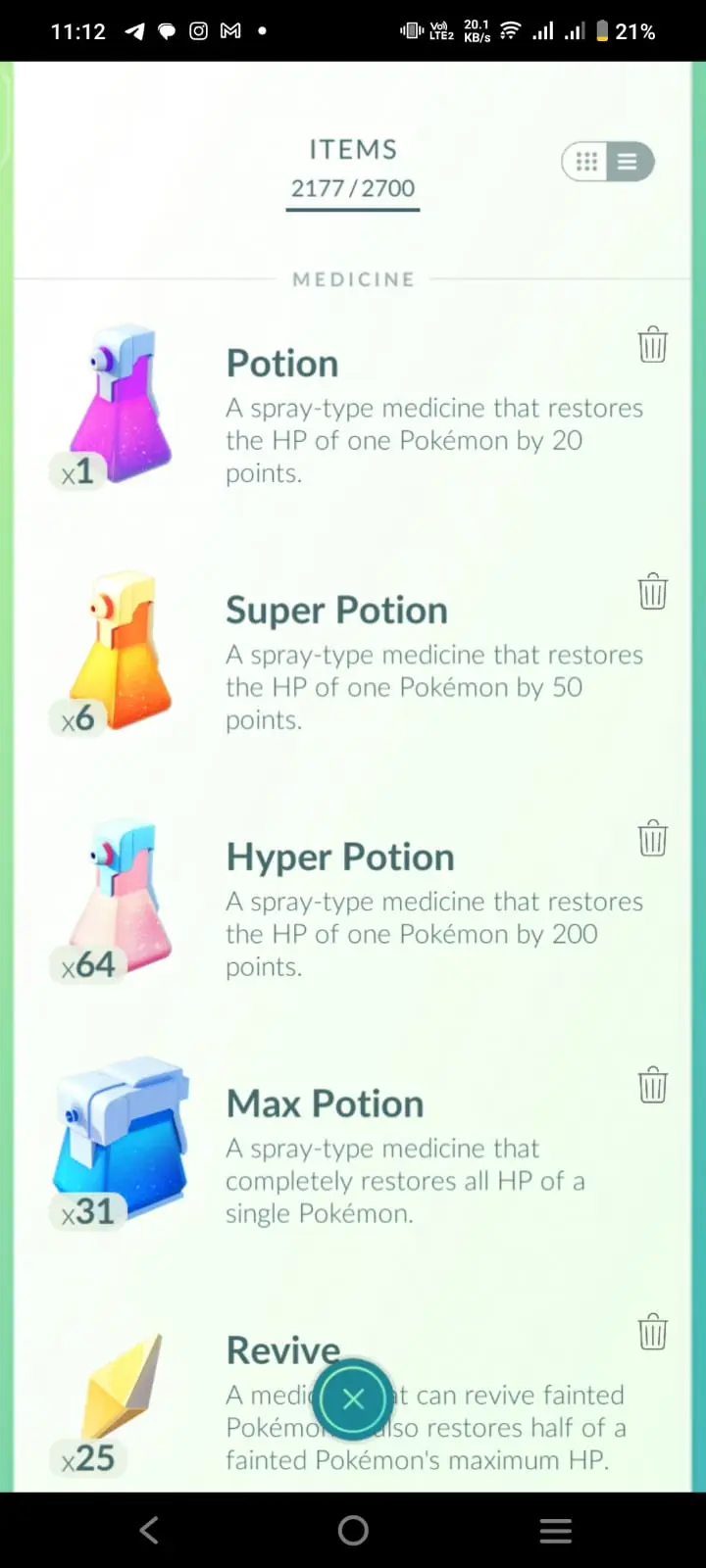Tap the trash icon for Hyper Potion

click(x=652, y=839)
